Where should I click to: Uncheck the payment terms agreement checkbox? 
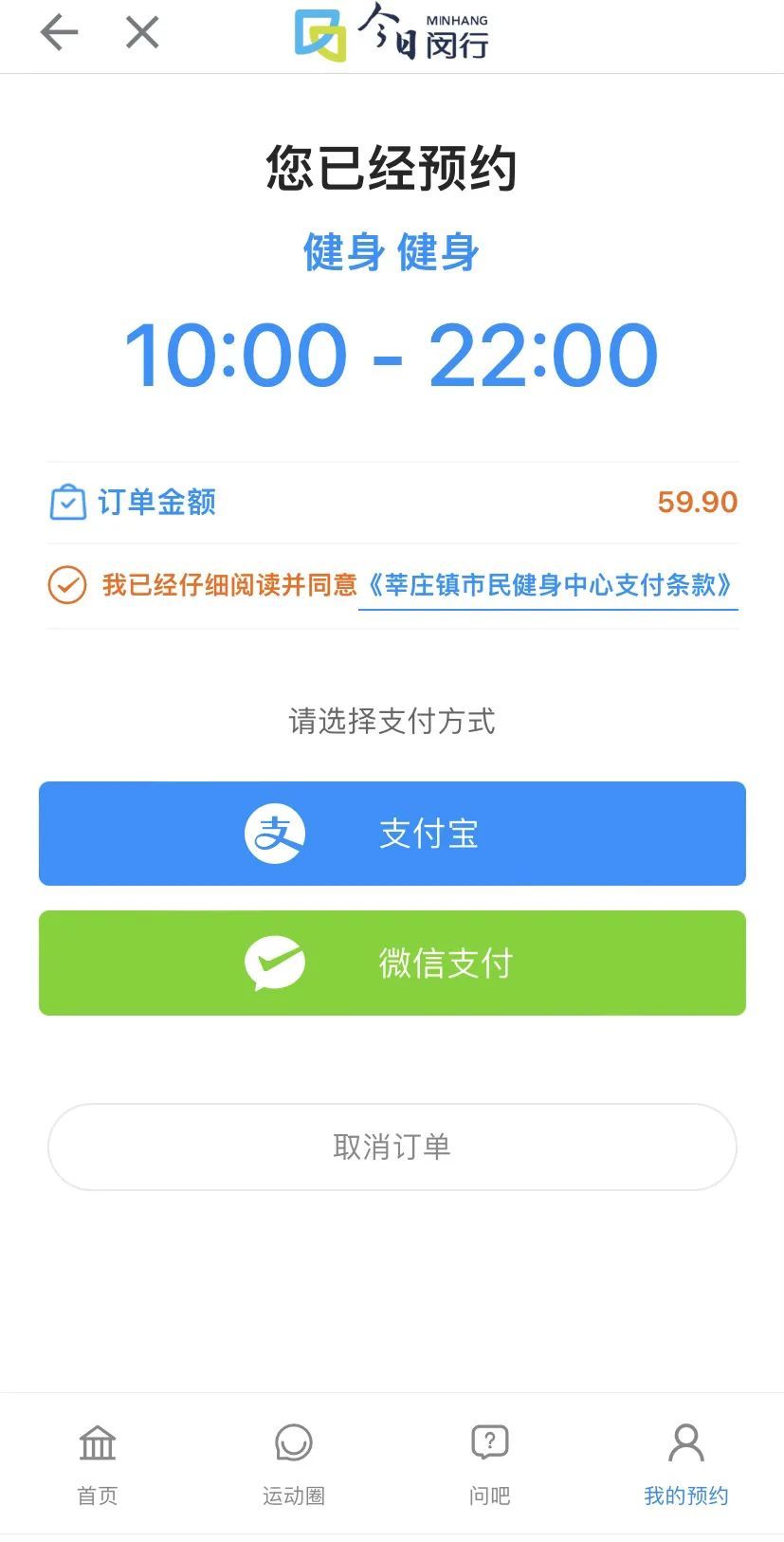pyautogui.click(x=67, y=585)
